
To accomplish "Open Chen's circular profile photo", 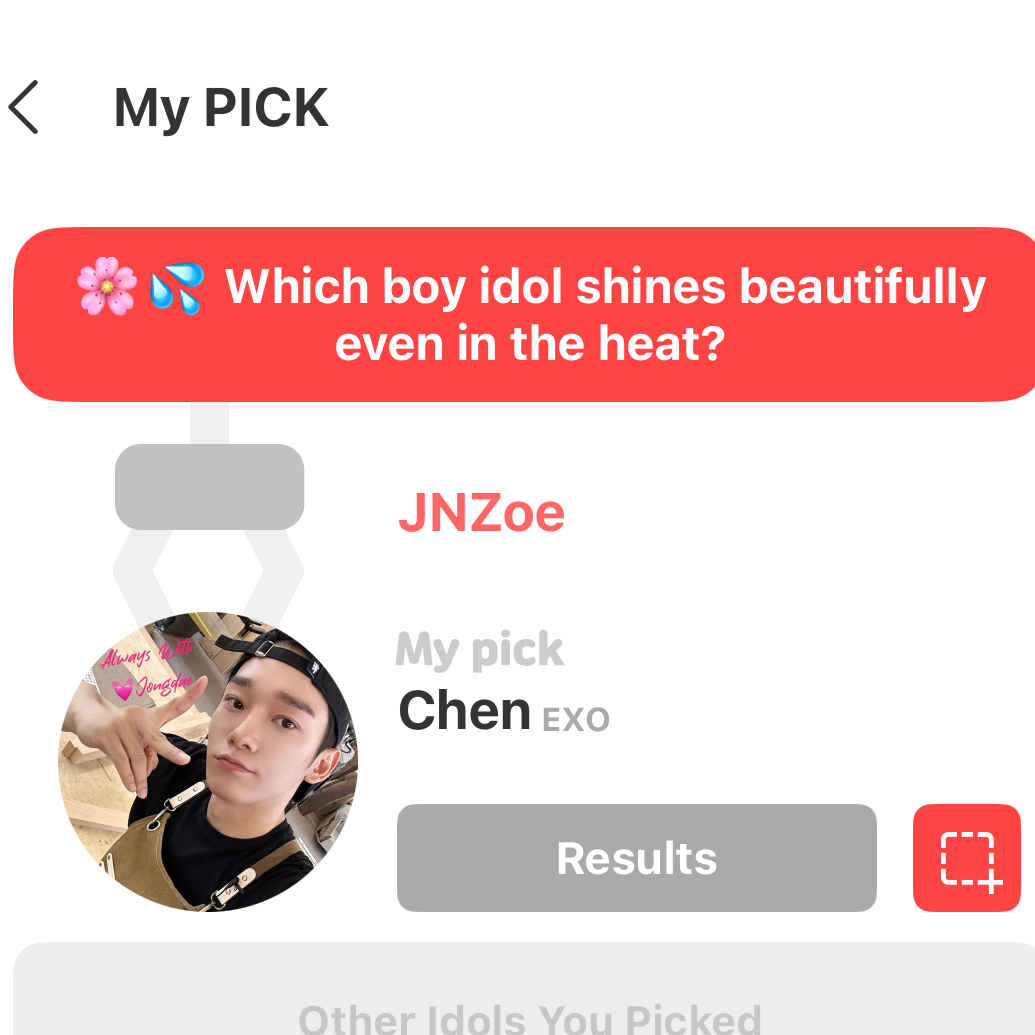I will pyautogui.click(x=208, y=762).
